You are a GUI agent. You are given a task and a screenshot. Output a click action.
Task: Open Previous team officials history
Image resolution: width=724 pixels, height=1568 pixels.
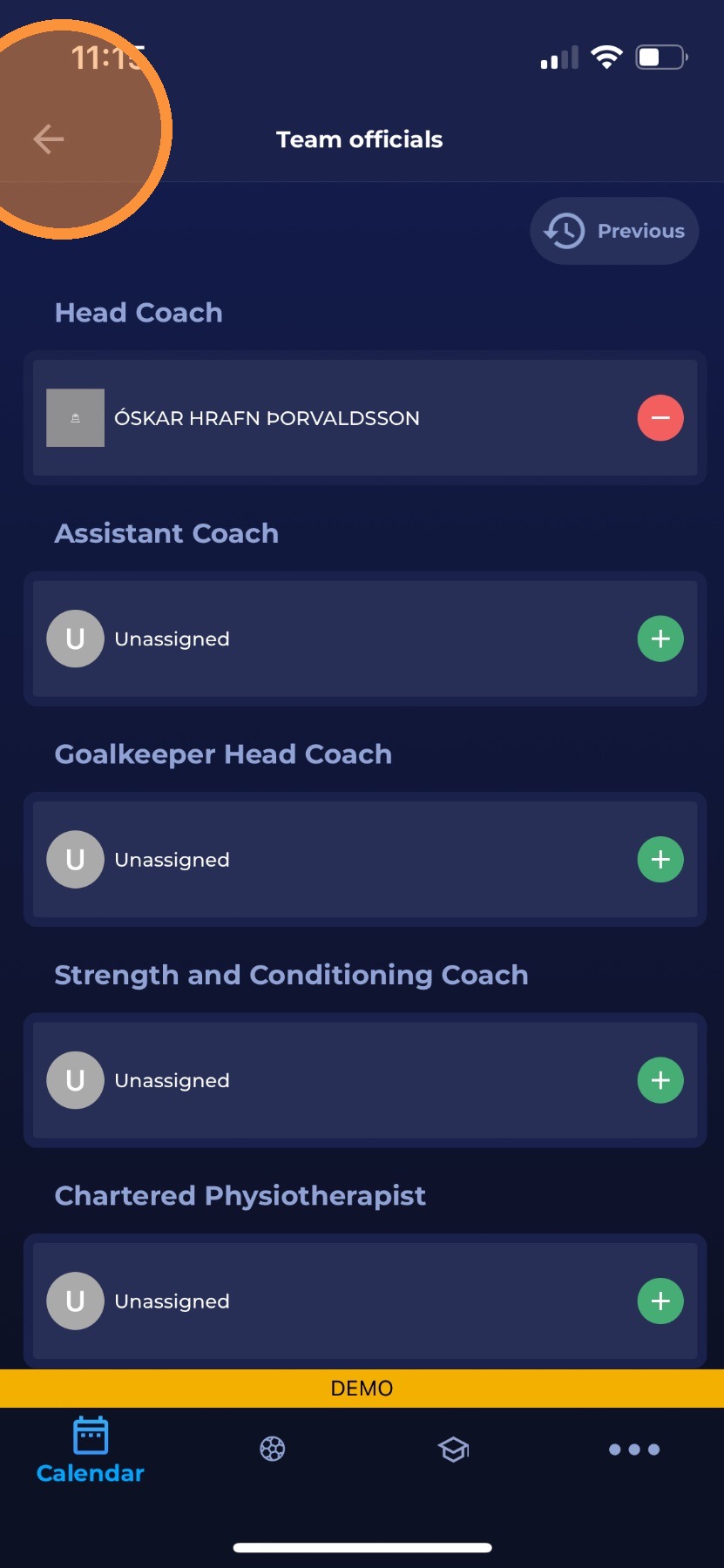615,231
